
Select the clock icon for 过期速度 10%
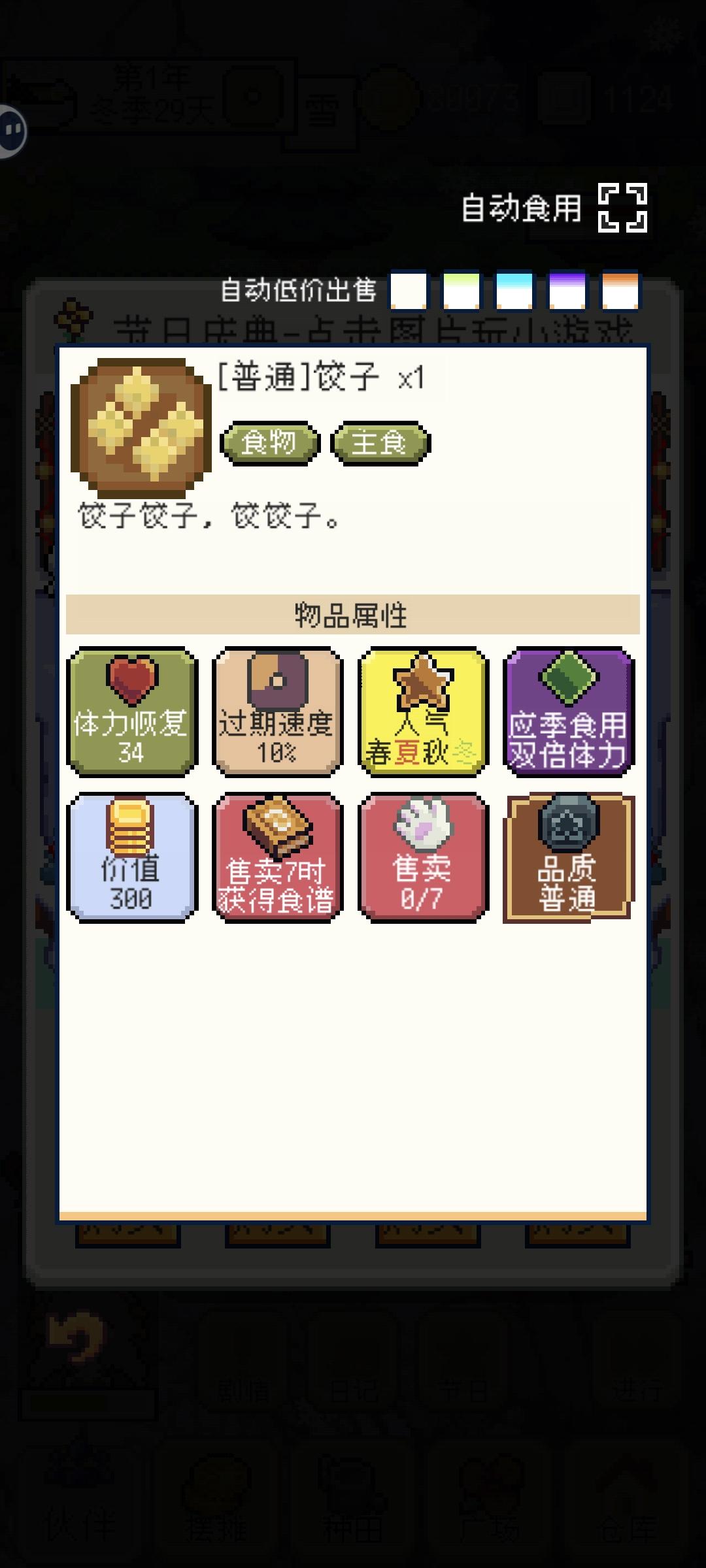[x=277, y=710]
